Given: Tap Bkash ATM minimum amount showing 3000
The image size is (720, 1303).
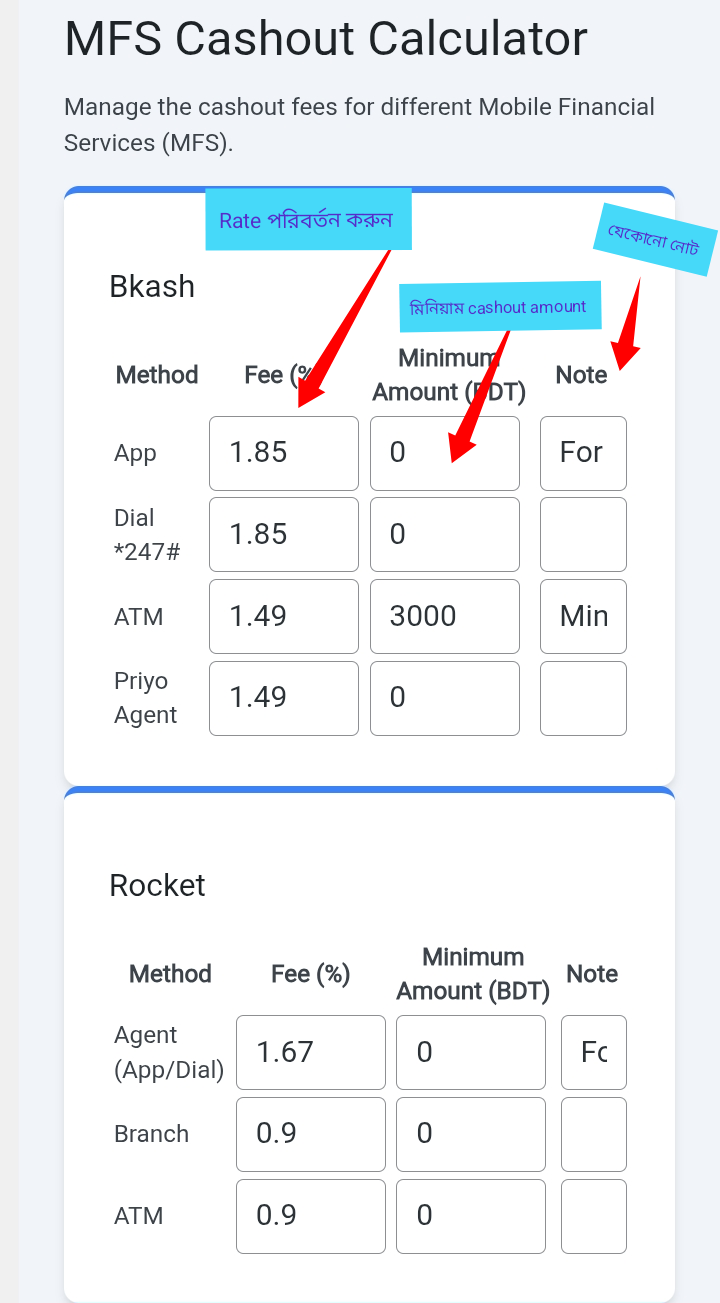Looking at the screenshot, I should click(x=444, y=616).
